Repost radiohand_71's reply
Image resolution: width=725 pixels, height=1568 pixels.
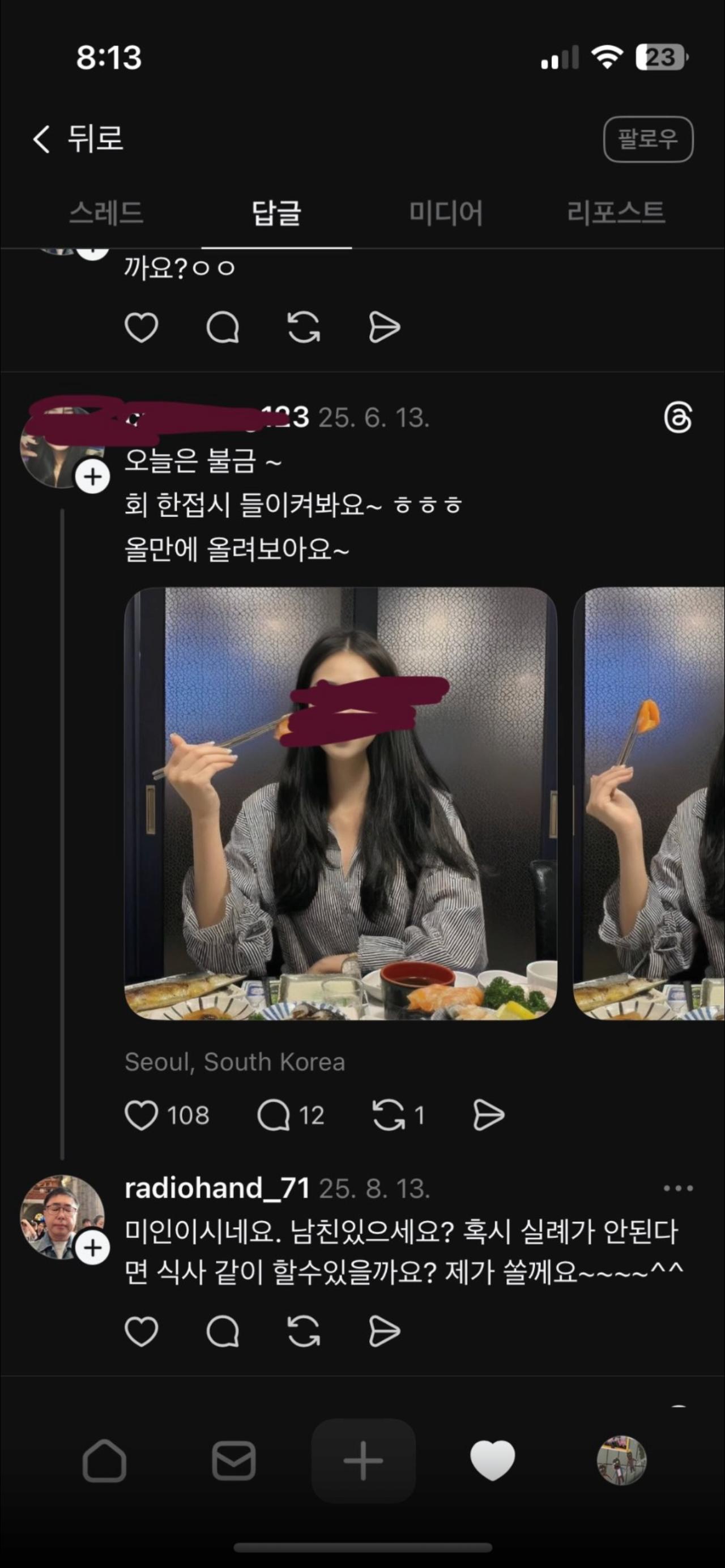tap(303, 1331)
